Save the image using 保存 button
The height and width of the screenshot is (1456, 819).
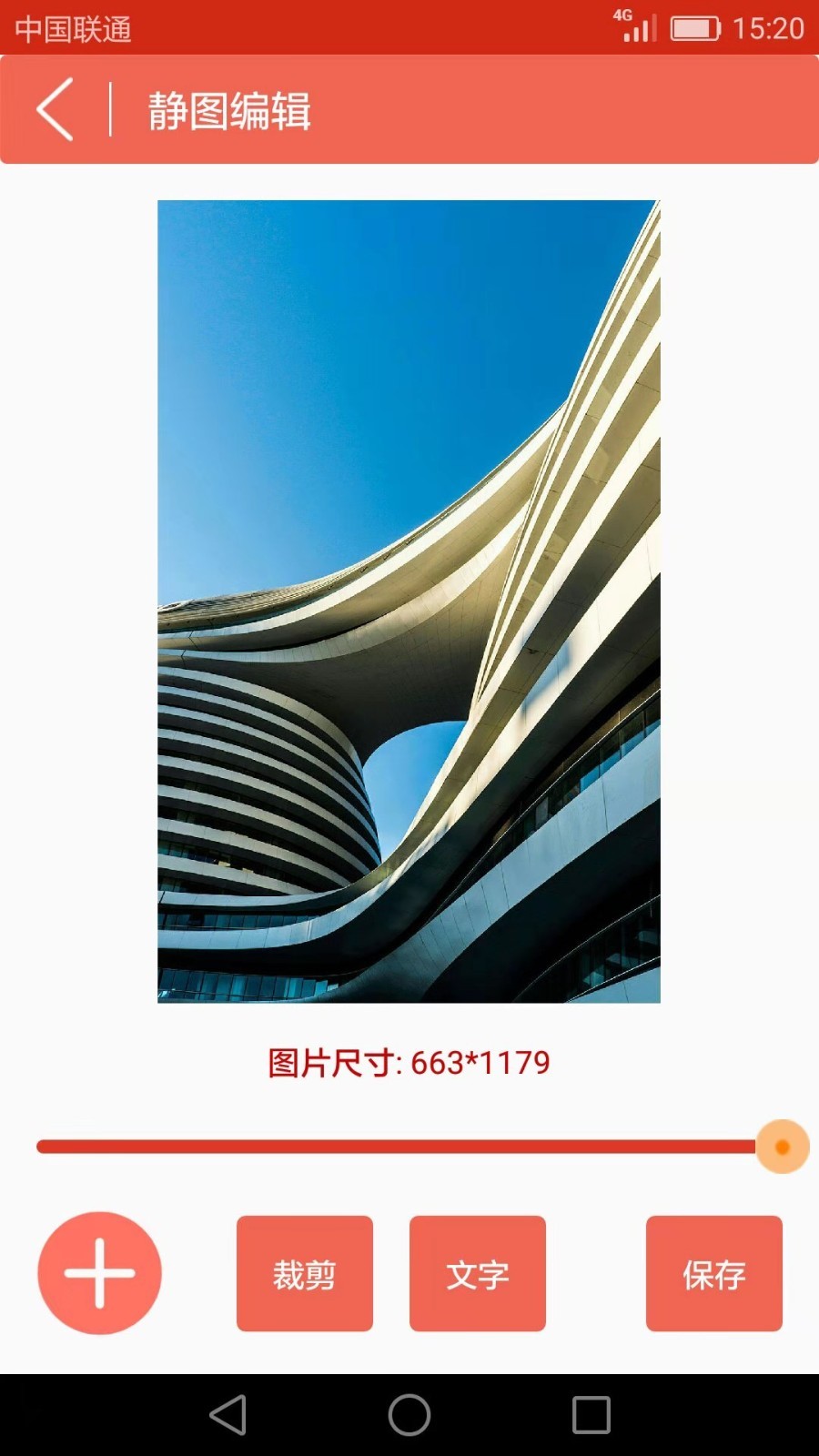coord(713,1273)
